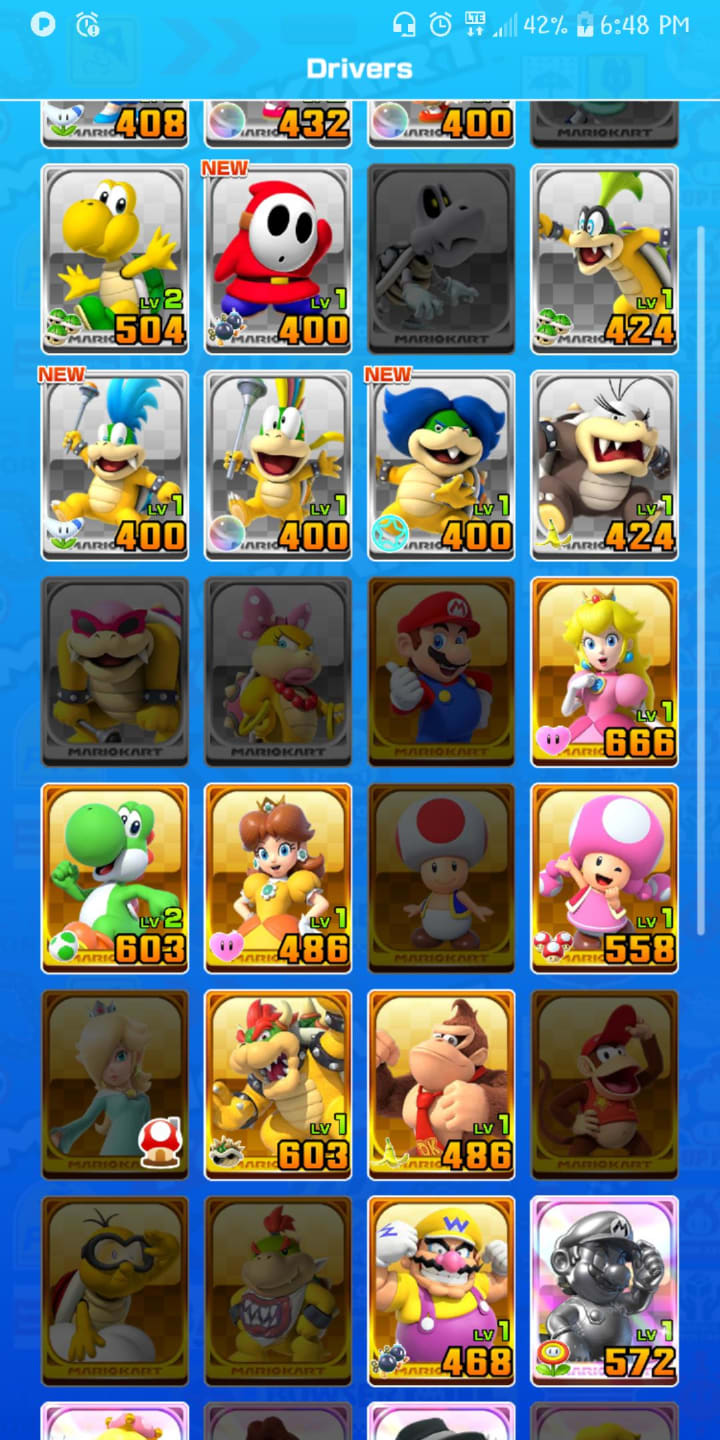Open Morton driver card
This screenshot has width=720, height=1440.
pos(604,465)
